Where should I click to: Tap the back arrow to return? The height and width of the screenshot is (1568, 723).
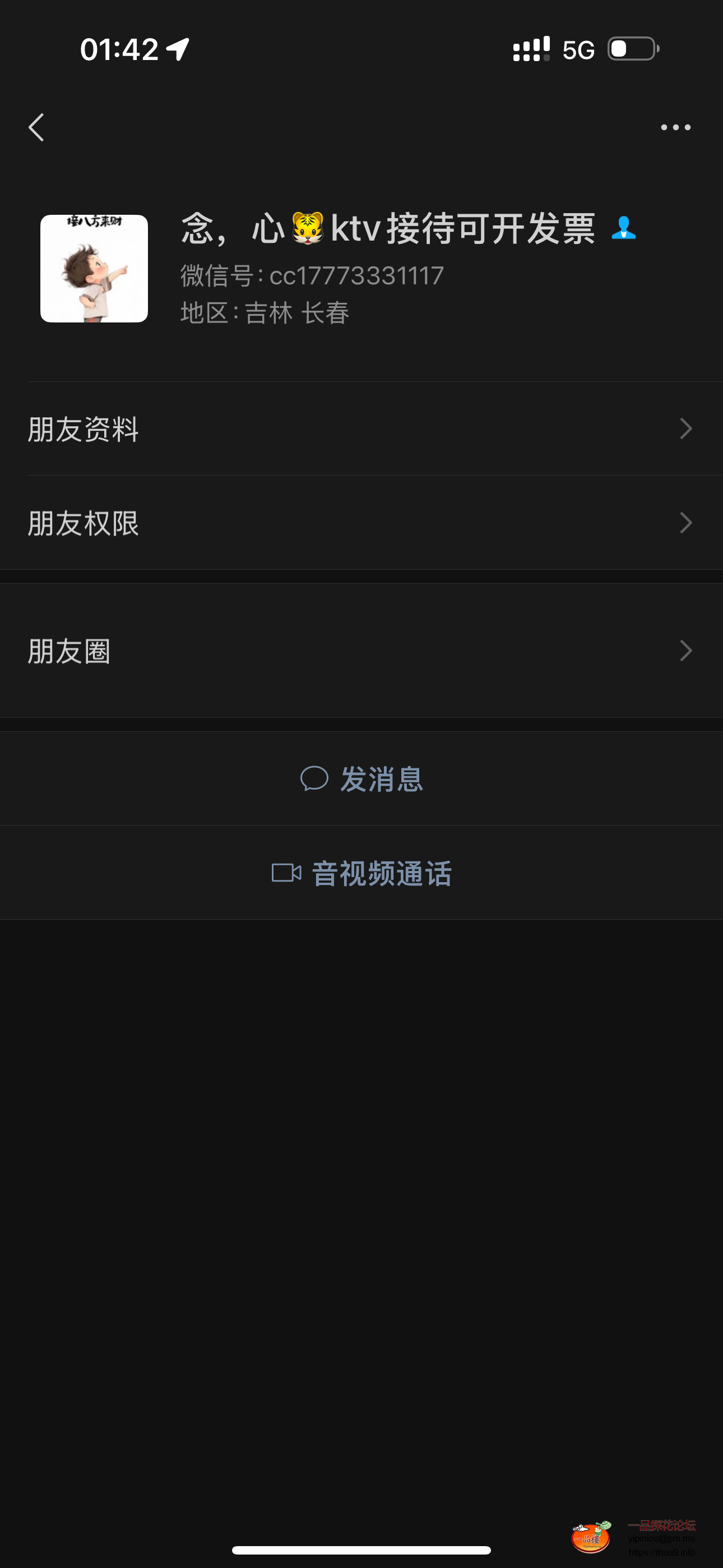click(x=36, y=127)
